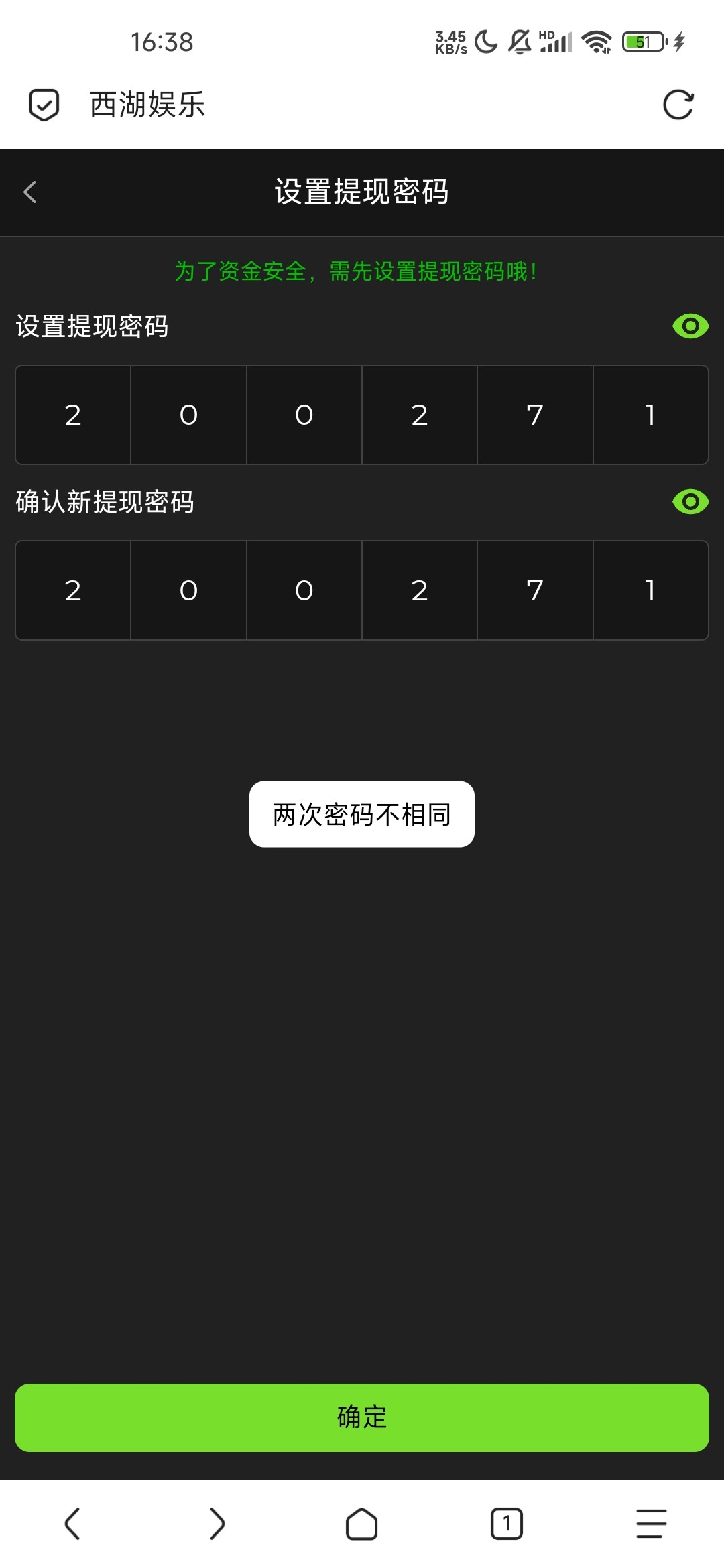This screenshot has height=1568, width=724.
Task: Focus the 设置提现密码 PIN input
Action: tap(362, 415)
